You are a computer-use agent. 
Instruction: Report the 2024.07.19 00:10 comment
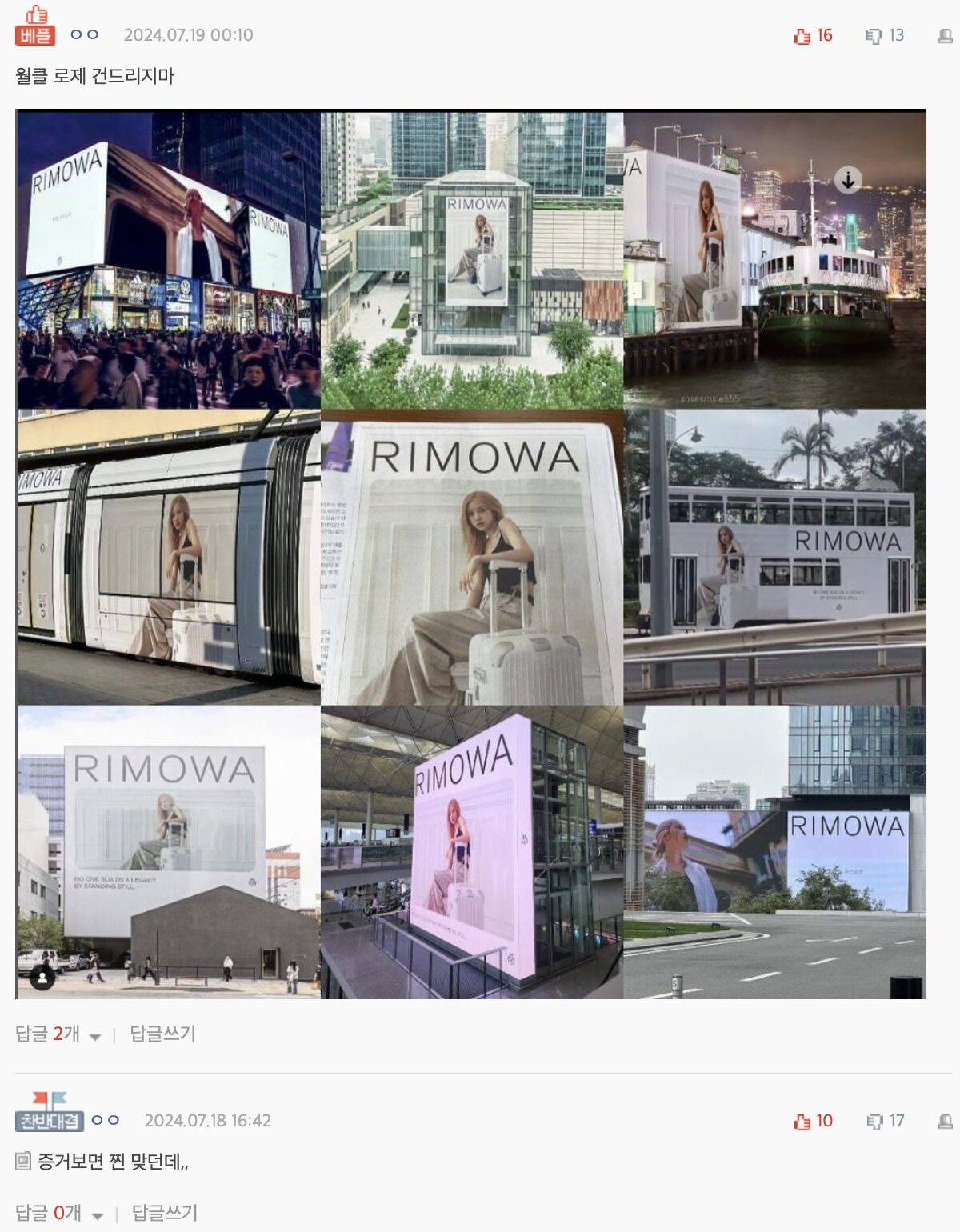945,36
